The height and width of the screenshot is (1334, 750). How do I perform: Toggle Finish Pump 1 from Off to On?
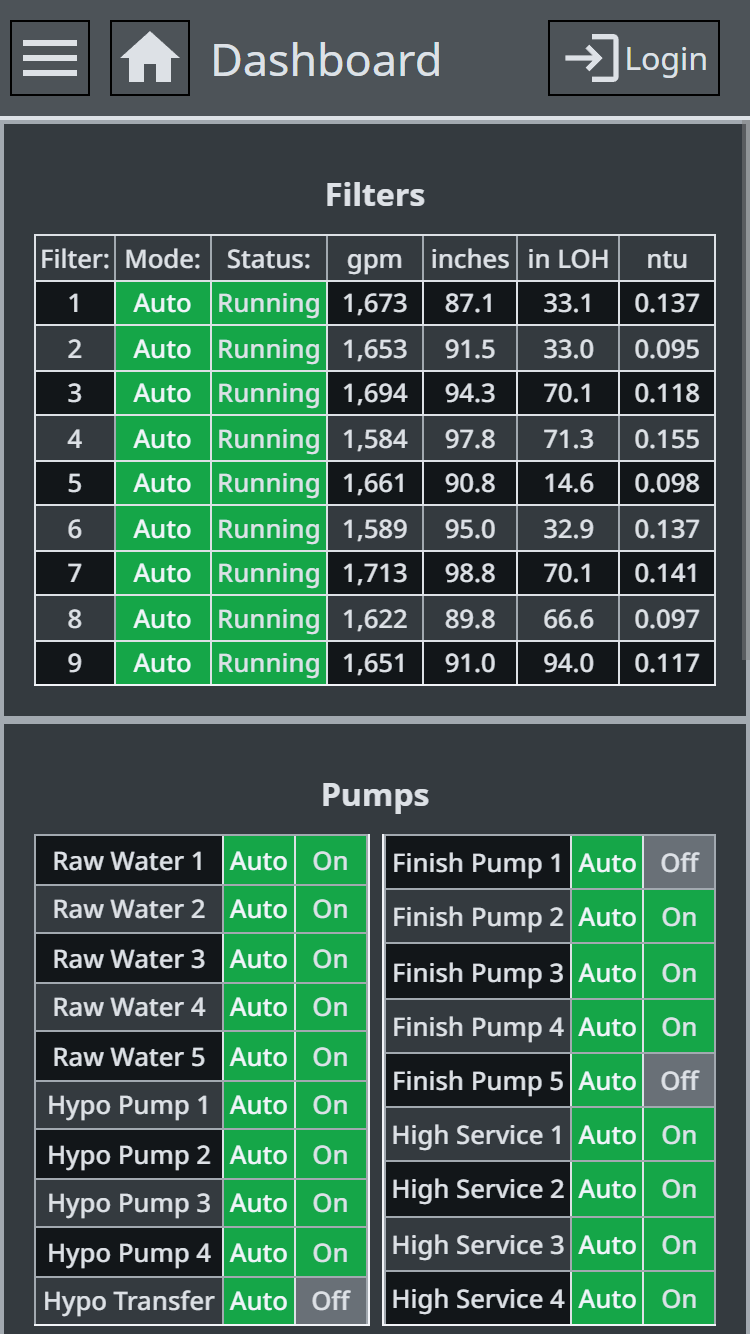(678, 861)
